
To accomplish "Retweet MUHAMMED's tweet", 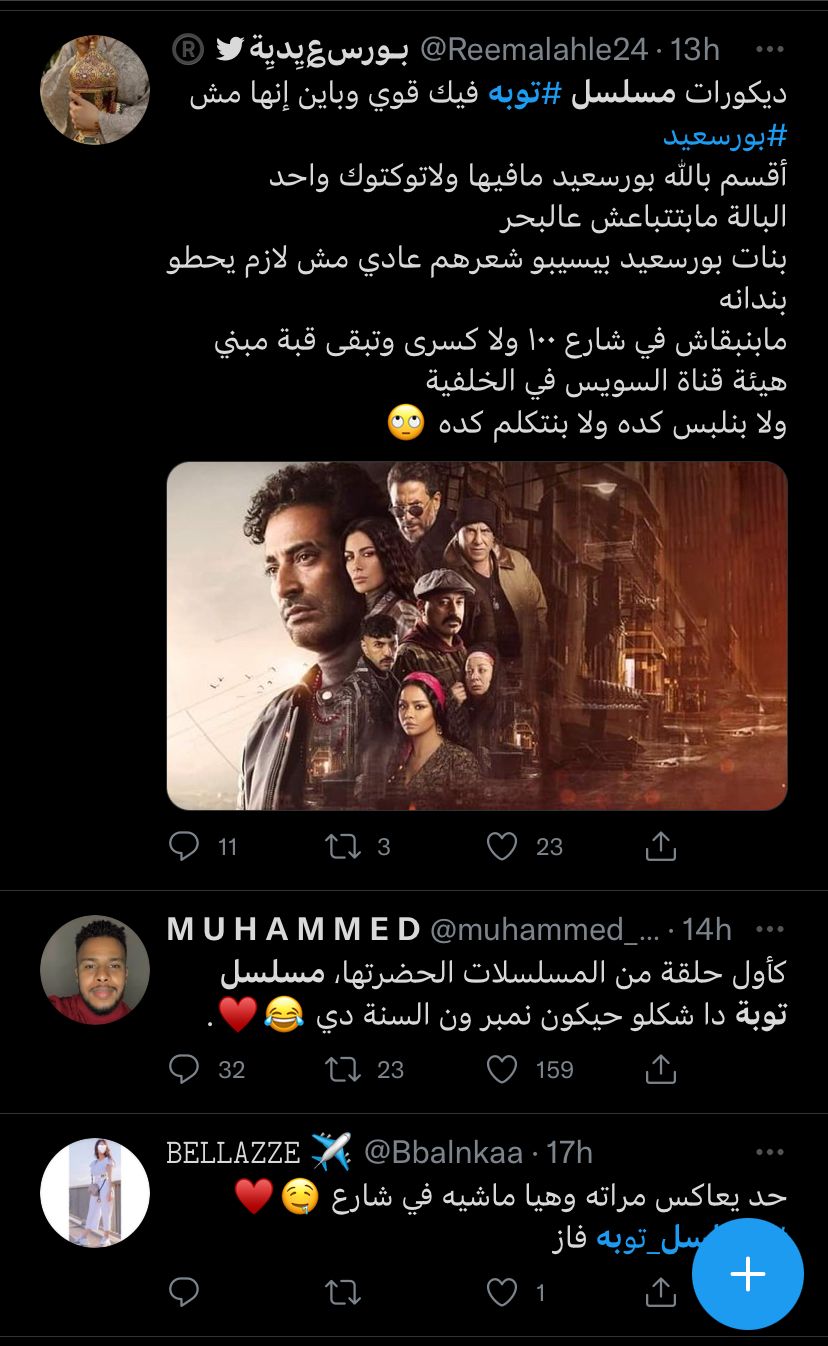I will click(344, 1069).
